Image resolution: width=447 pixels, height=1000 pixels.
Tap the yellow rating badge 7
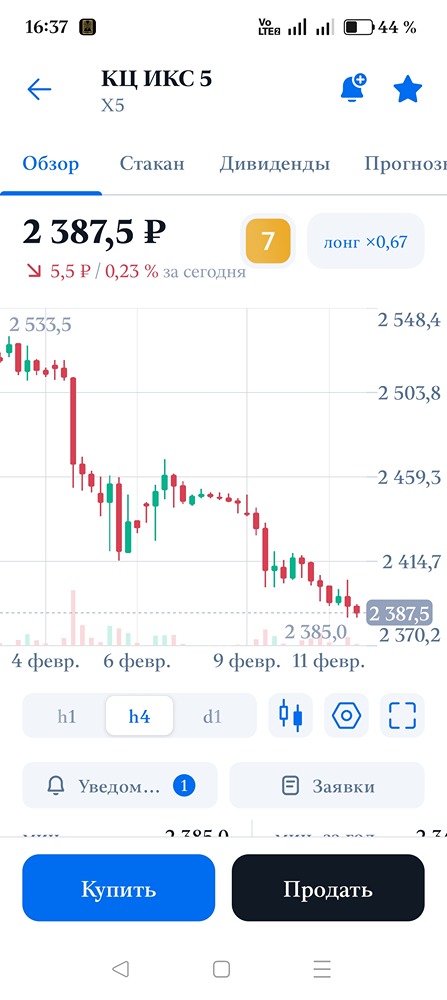(x=268, y=241)
